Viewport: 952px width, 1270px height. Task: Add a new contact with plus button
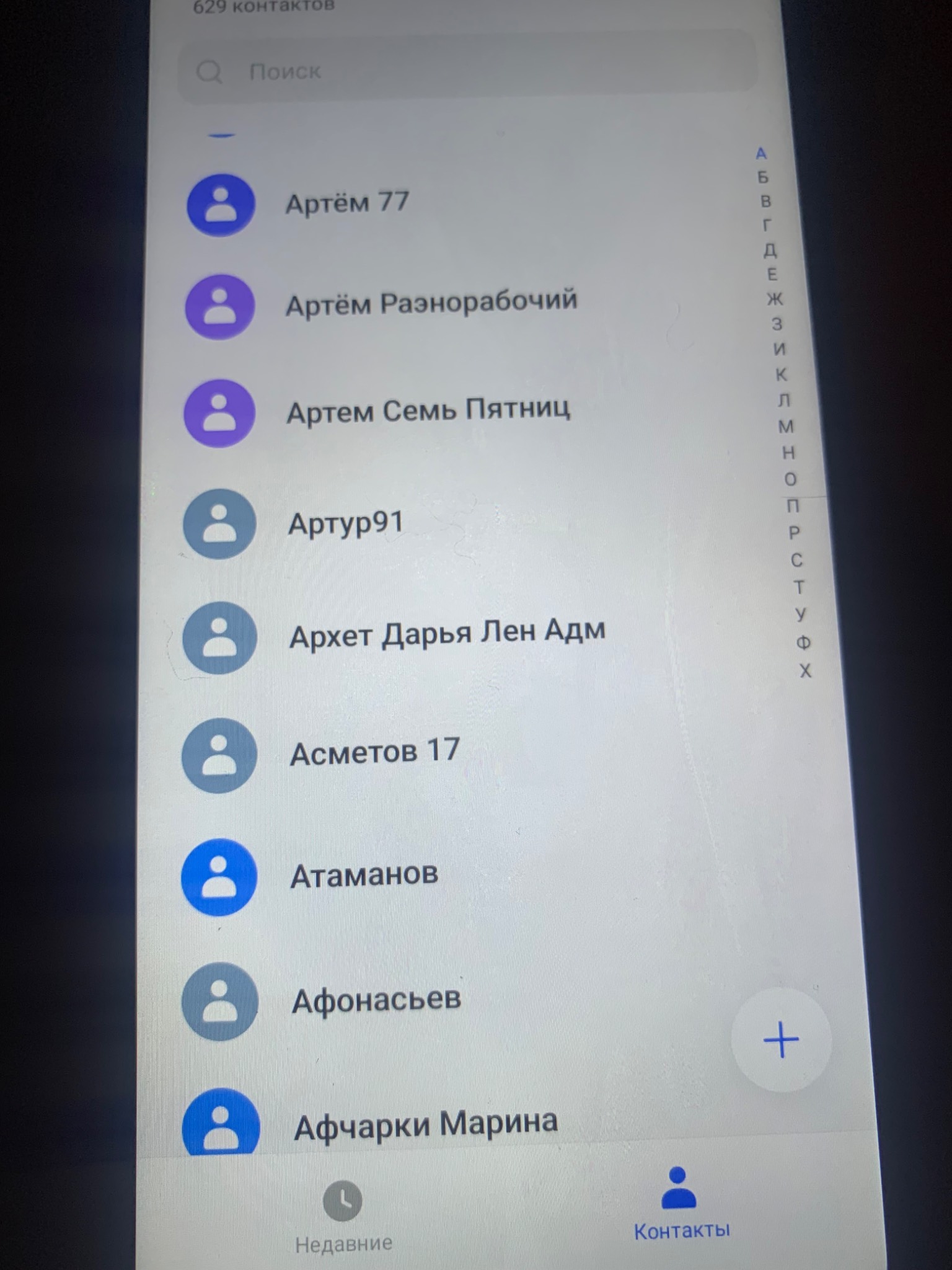tap(781, 1040)
